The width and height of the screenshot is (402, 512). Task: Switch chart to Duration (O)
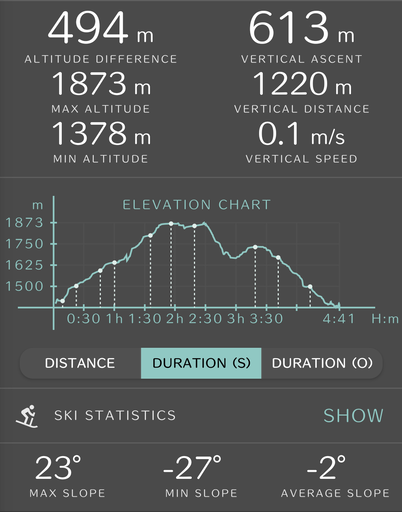pyautogui.click(x=322, y=363)
